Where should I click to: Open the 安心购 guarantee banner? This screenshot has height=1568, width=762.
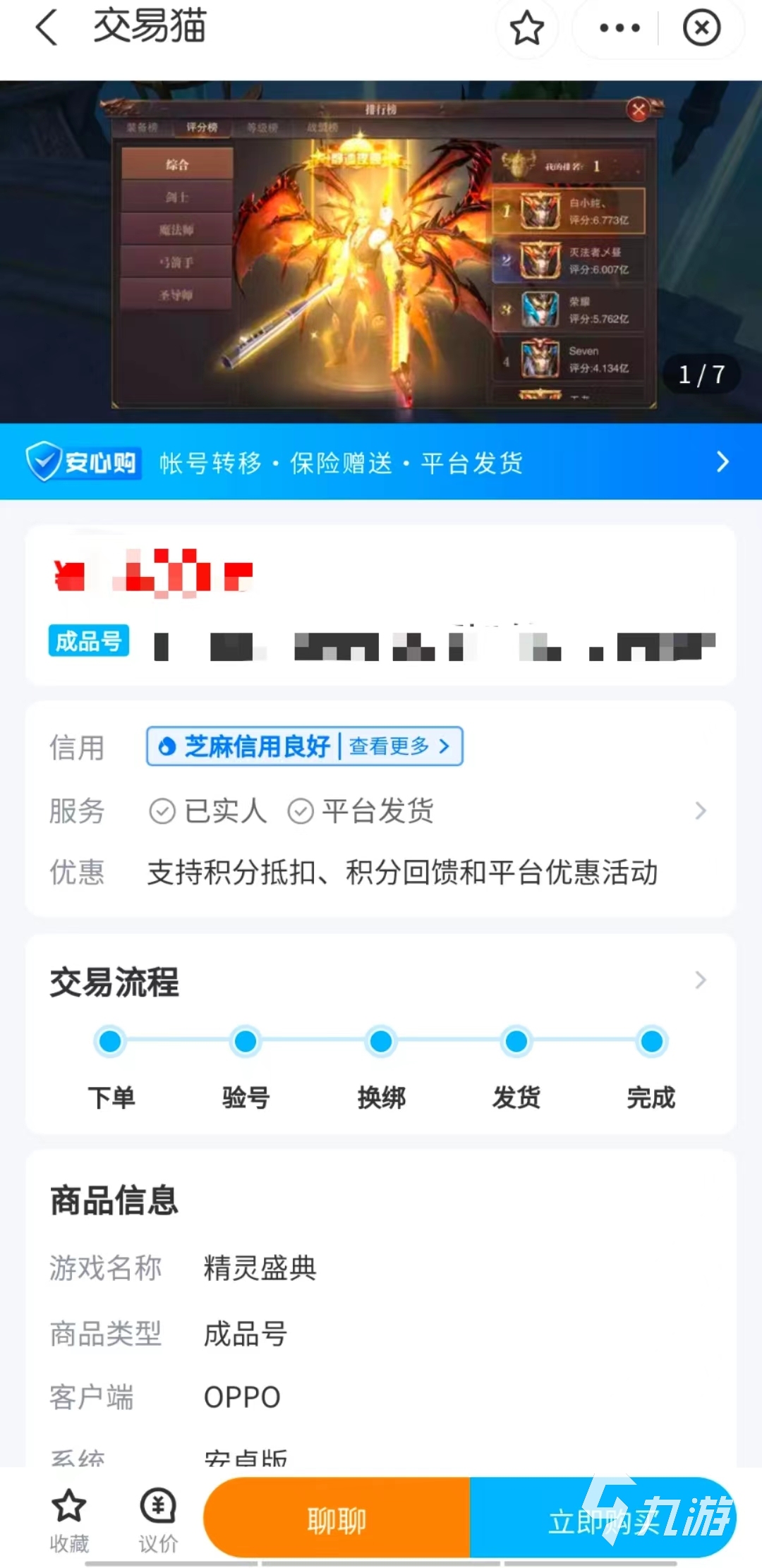click(381, 462)
